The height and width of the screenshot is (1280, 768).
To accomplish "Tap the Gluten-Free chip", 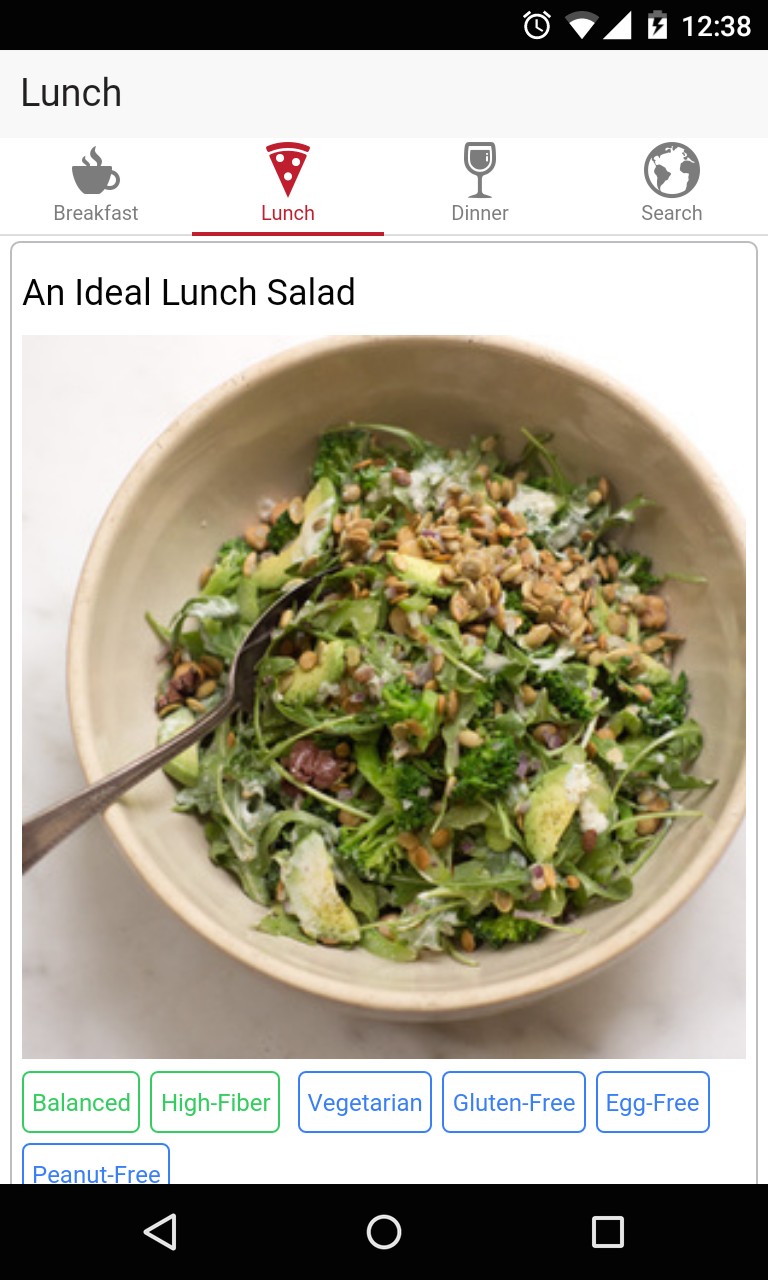I will (514, 1102).
